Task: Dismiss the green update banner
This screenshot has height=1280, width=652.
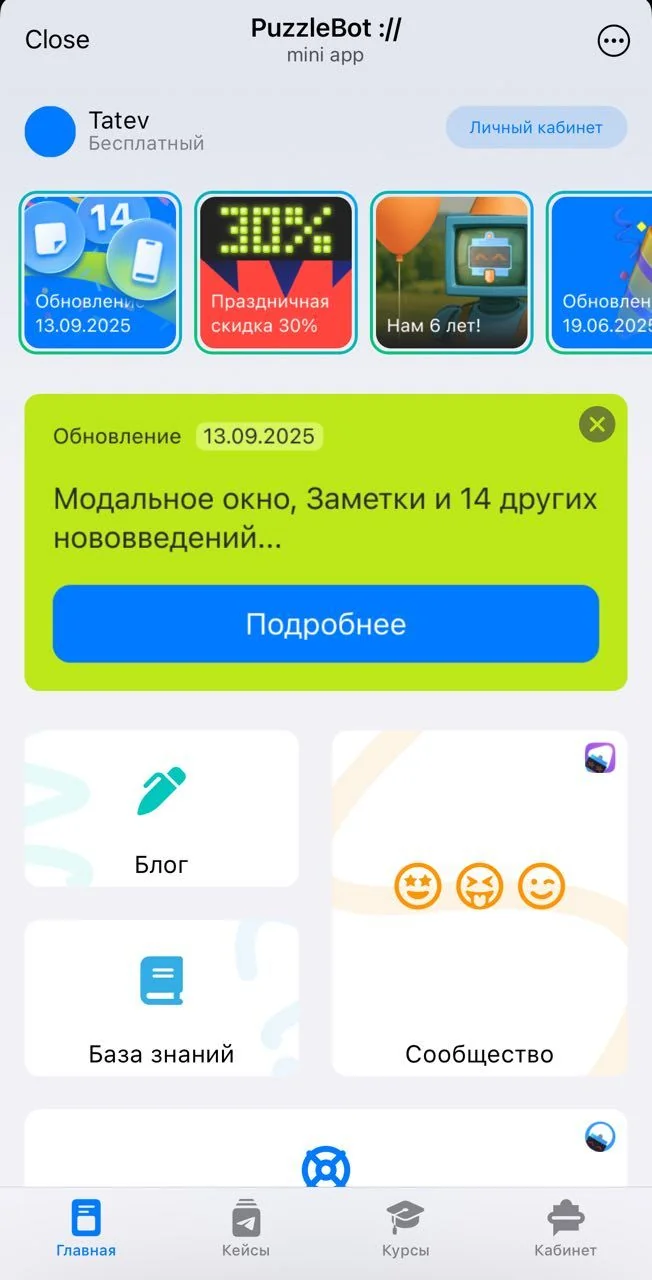Action: (597, 425)
